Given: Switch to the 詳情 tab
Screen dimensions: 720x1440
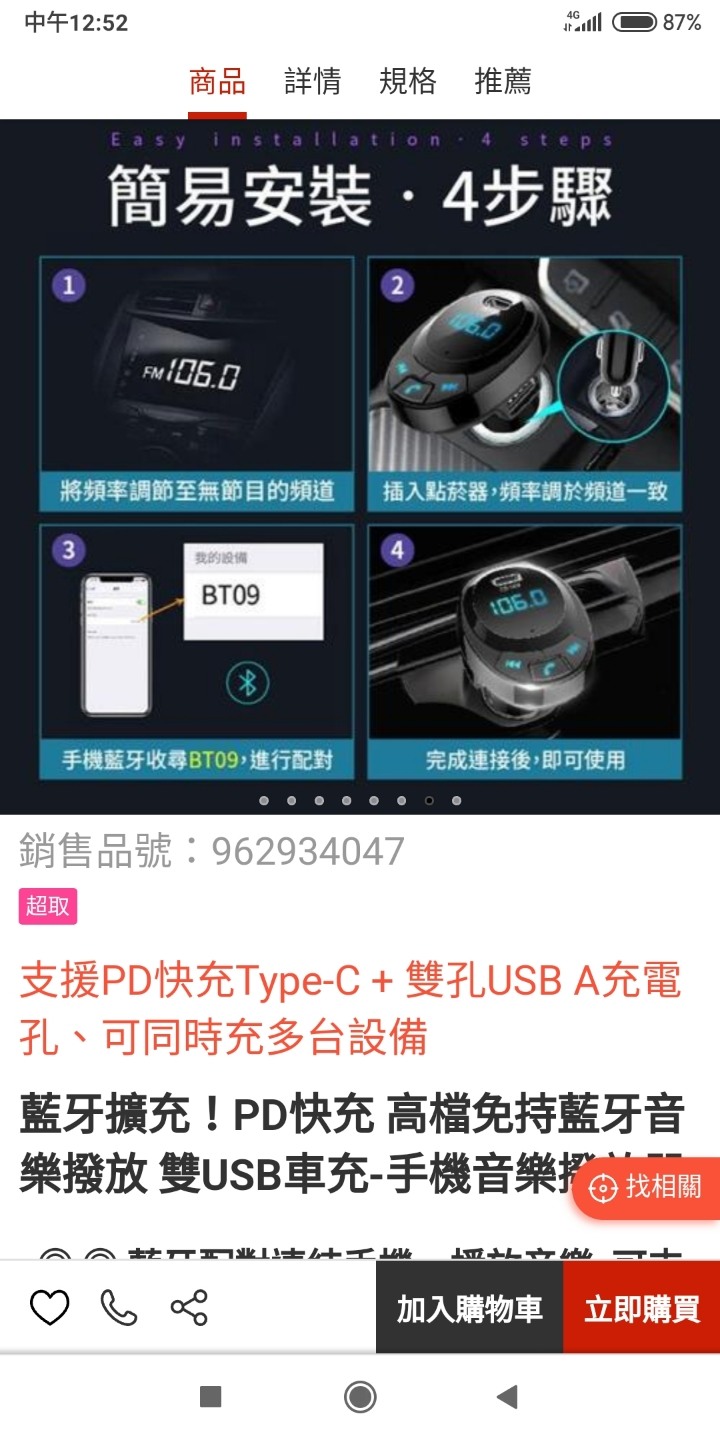Looking at the screenshot, I should [x=312, y=81].
